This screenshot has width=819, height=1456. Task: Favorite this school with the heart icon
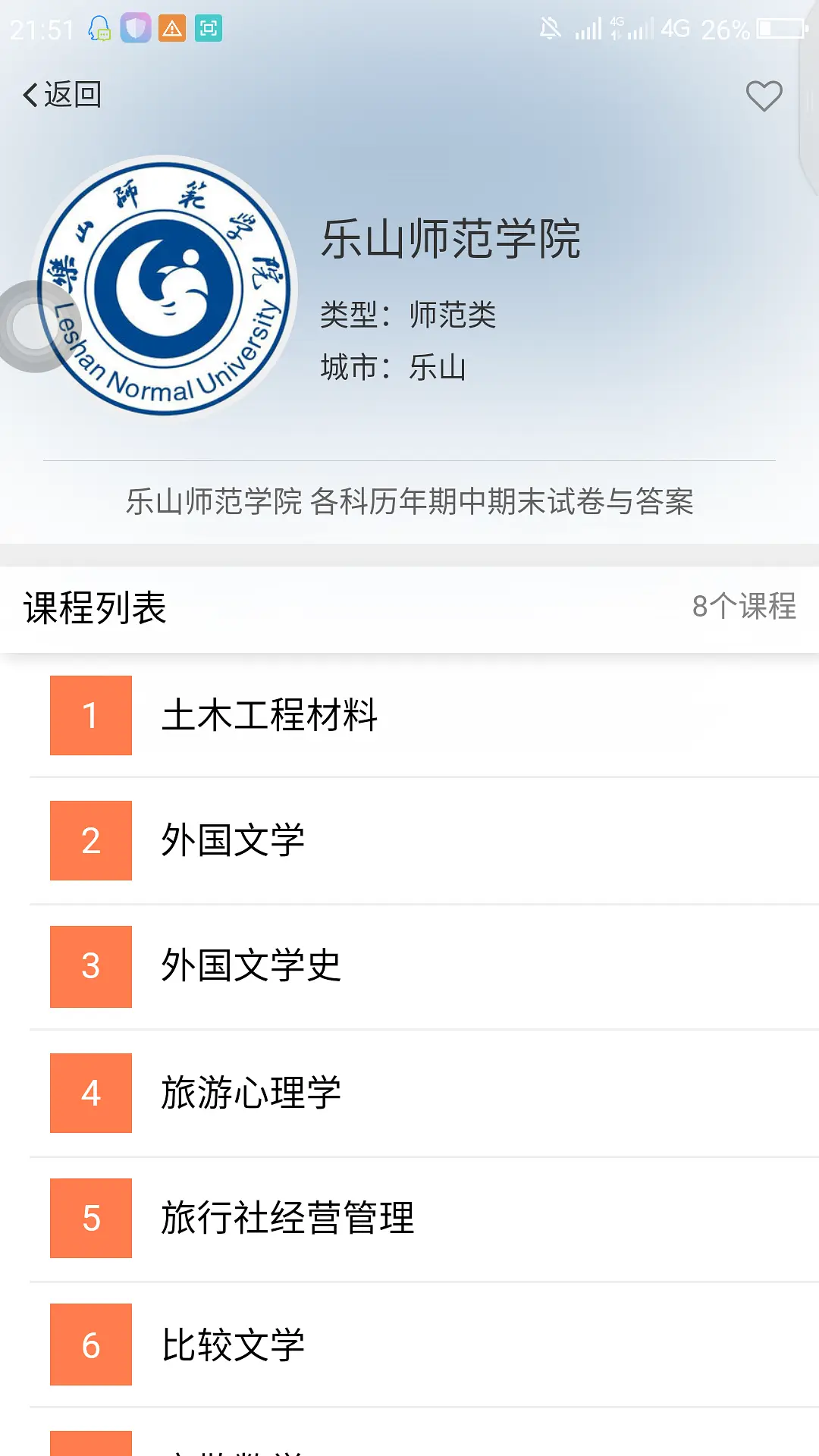click(764, 96)
